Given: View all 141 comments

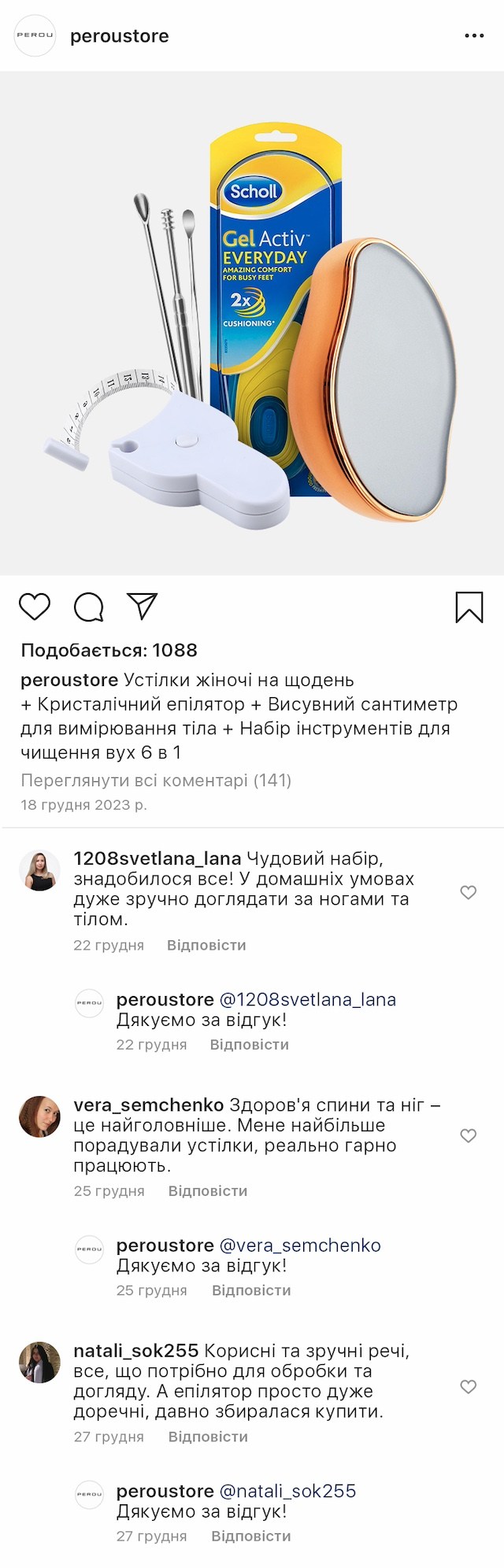Looking at the screenshot, I should pos(156,780).
